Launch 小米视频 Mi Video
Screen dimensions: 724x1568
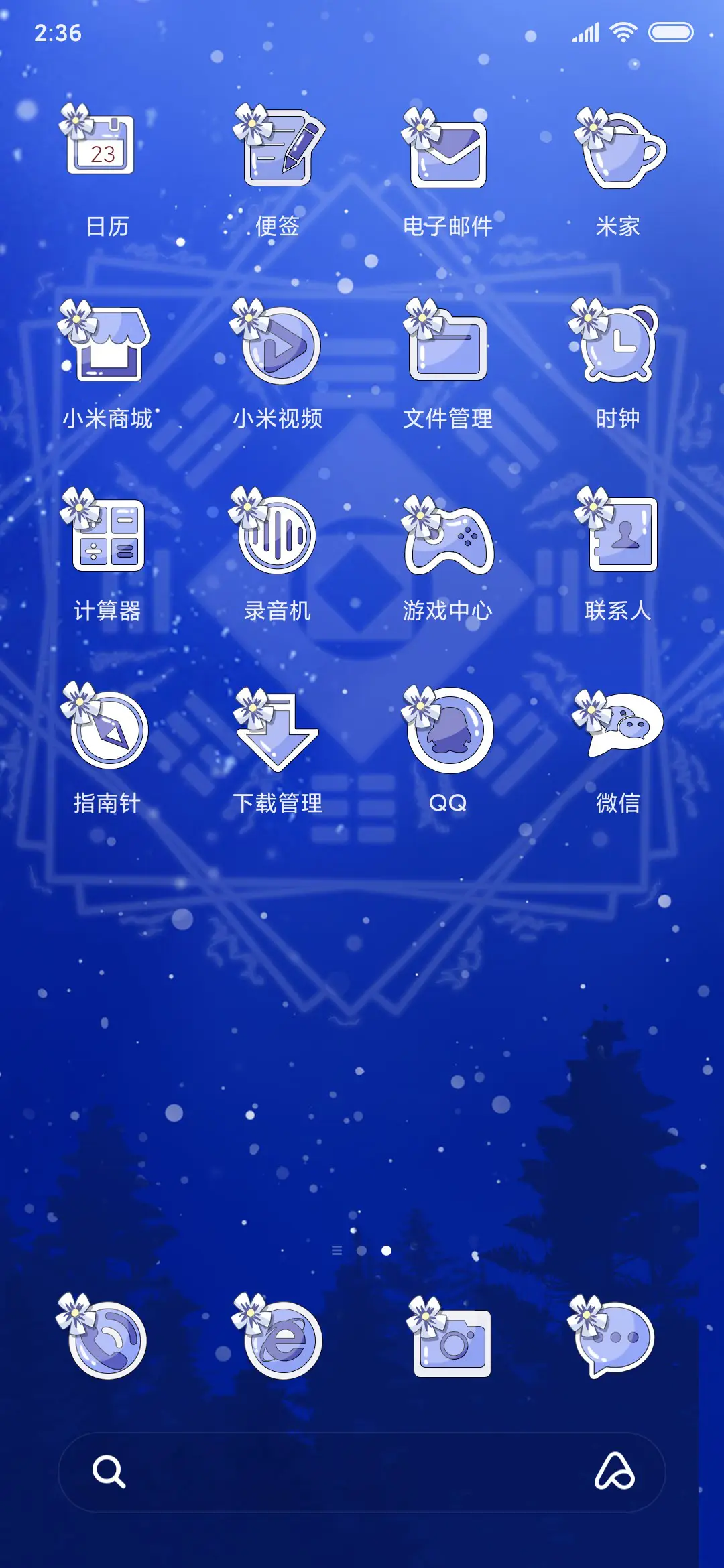click(x=278, y=342)
